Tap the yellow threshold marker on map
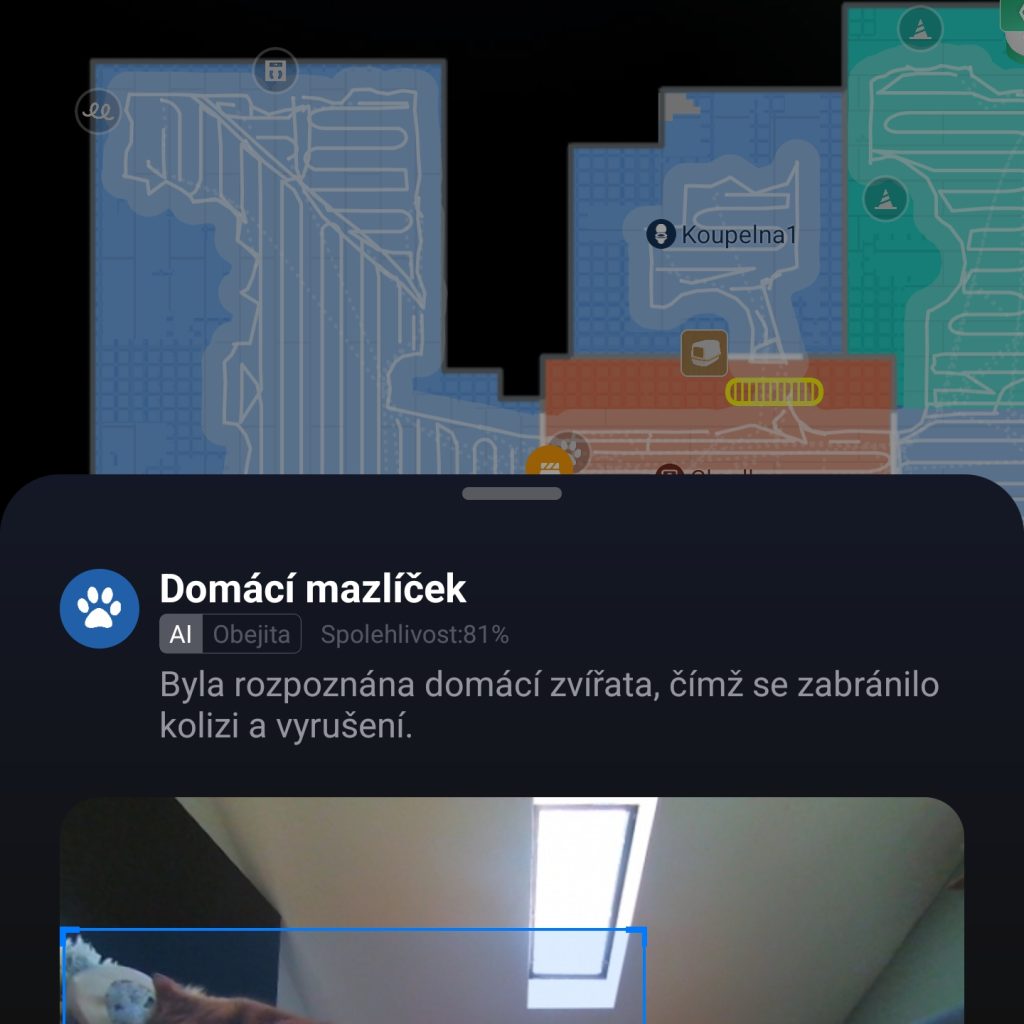 pos(774,392)
